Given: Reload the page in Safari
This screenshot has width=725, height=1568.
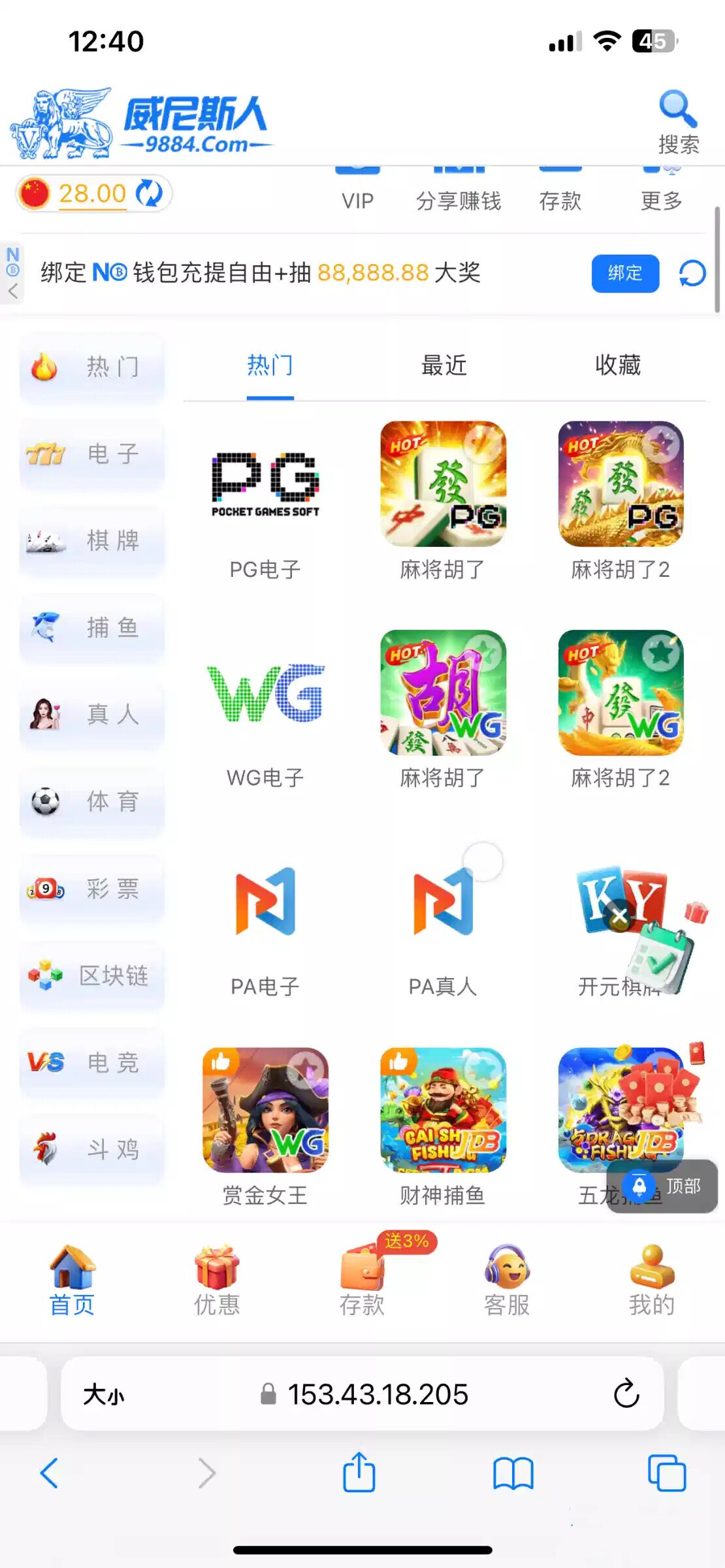Looking at the screenshot, I should pos(626,1394).
